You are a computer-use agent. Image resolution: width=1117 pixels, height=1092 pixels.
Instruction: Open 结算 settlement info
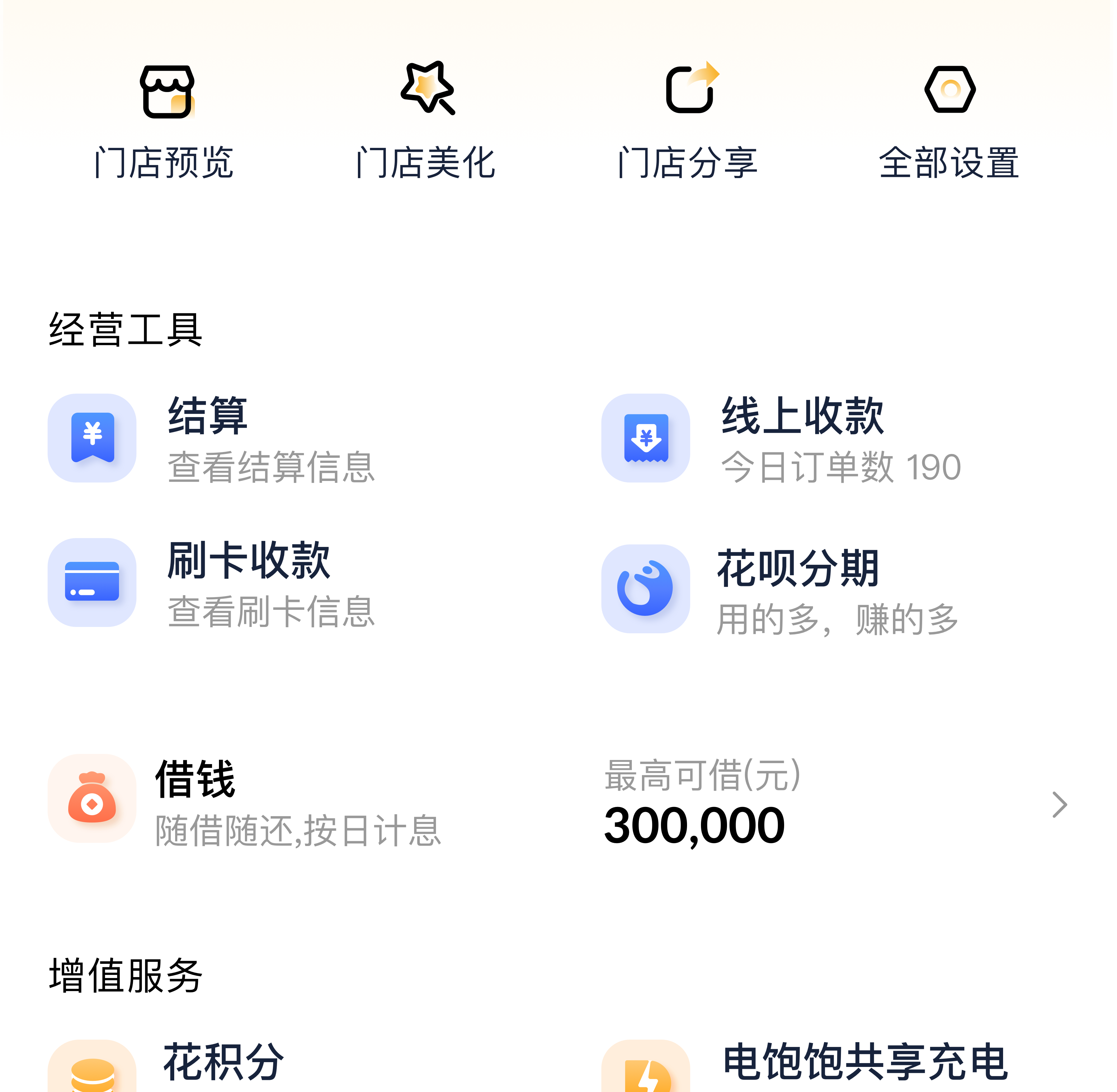tap(212, 439)
